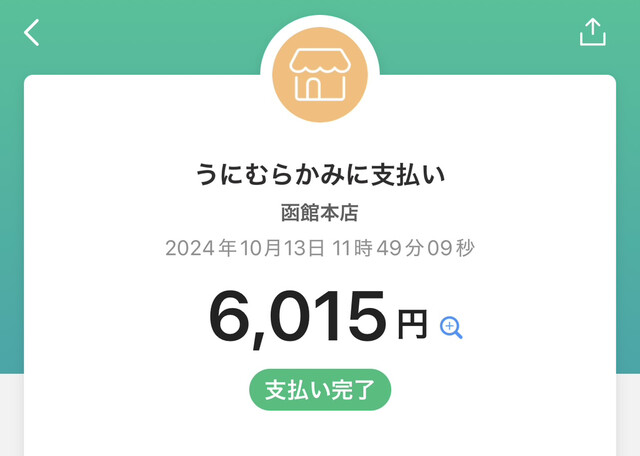
Task: Go back using the top-left arrow
Action: (x=32, y=32)
